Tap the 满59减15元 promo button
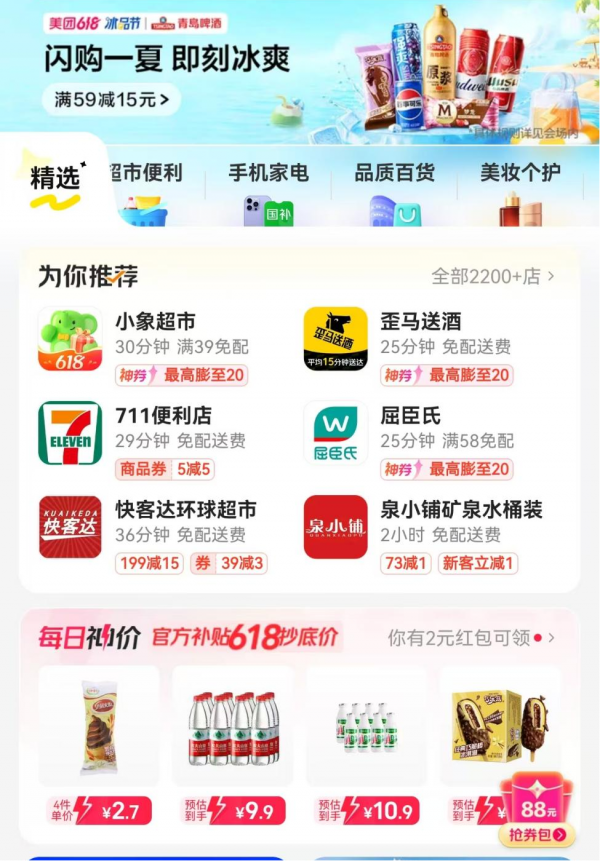This screenshot has height=861, width=600. click(x=111, y=99)
